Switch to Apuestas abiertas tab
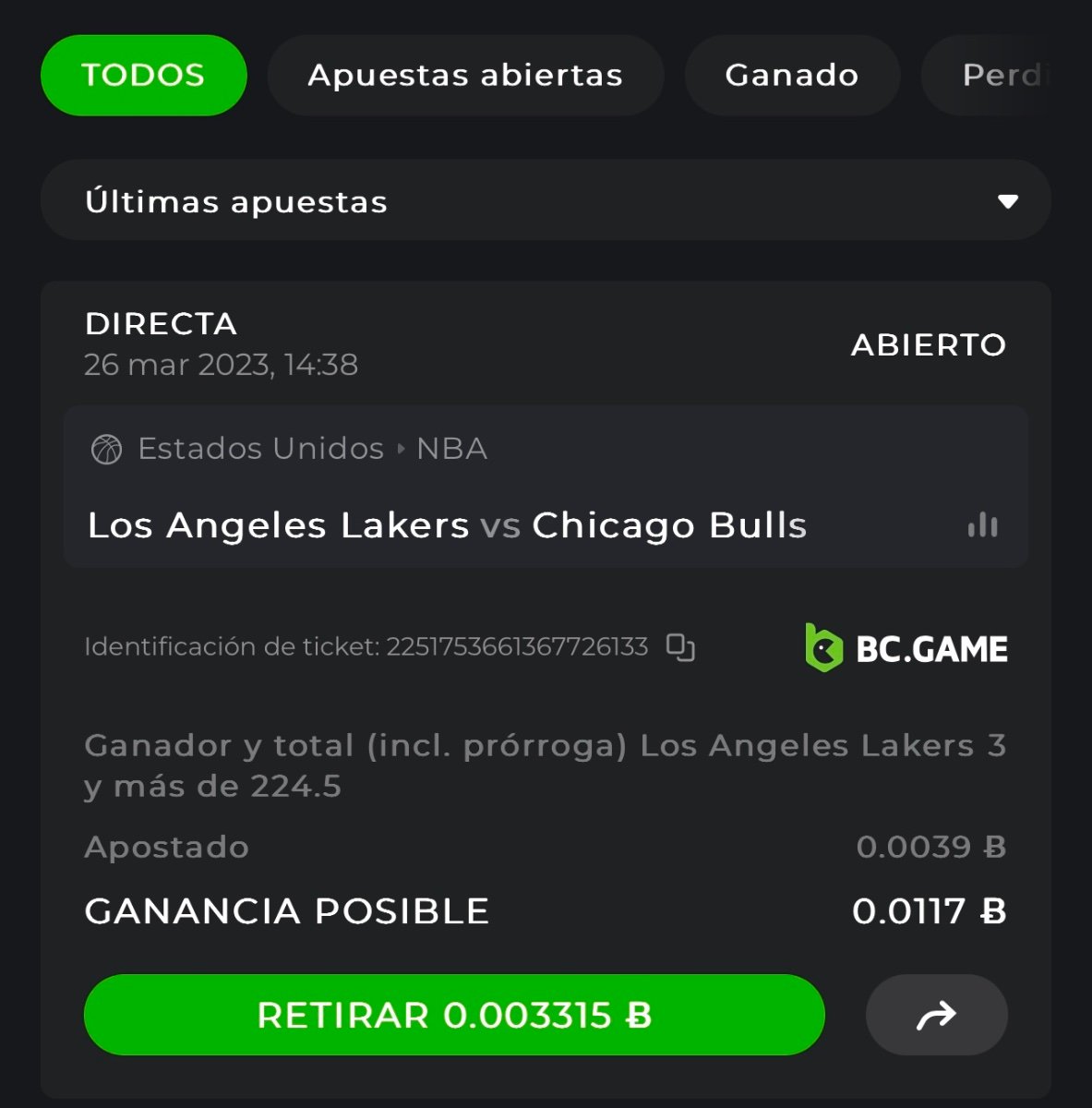The image size is (1092, 1108). (x=465, y=75)
